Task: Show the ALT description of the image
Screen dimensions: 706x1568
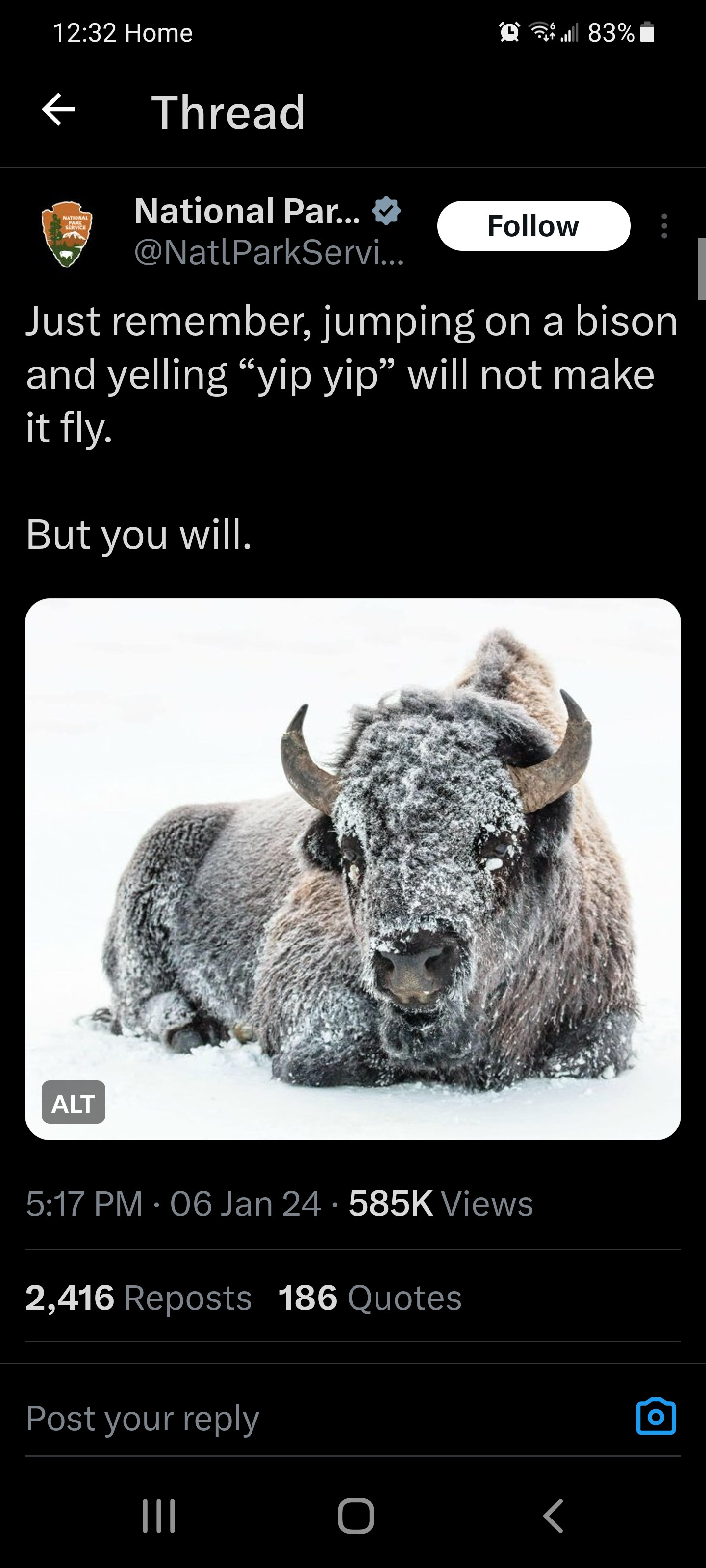Action: 73,1102
